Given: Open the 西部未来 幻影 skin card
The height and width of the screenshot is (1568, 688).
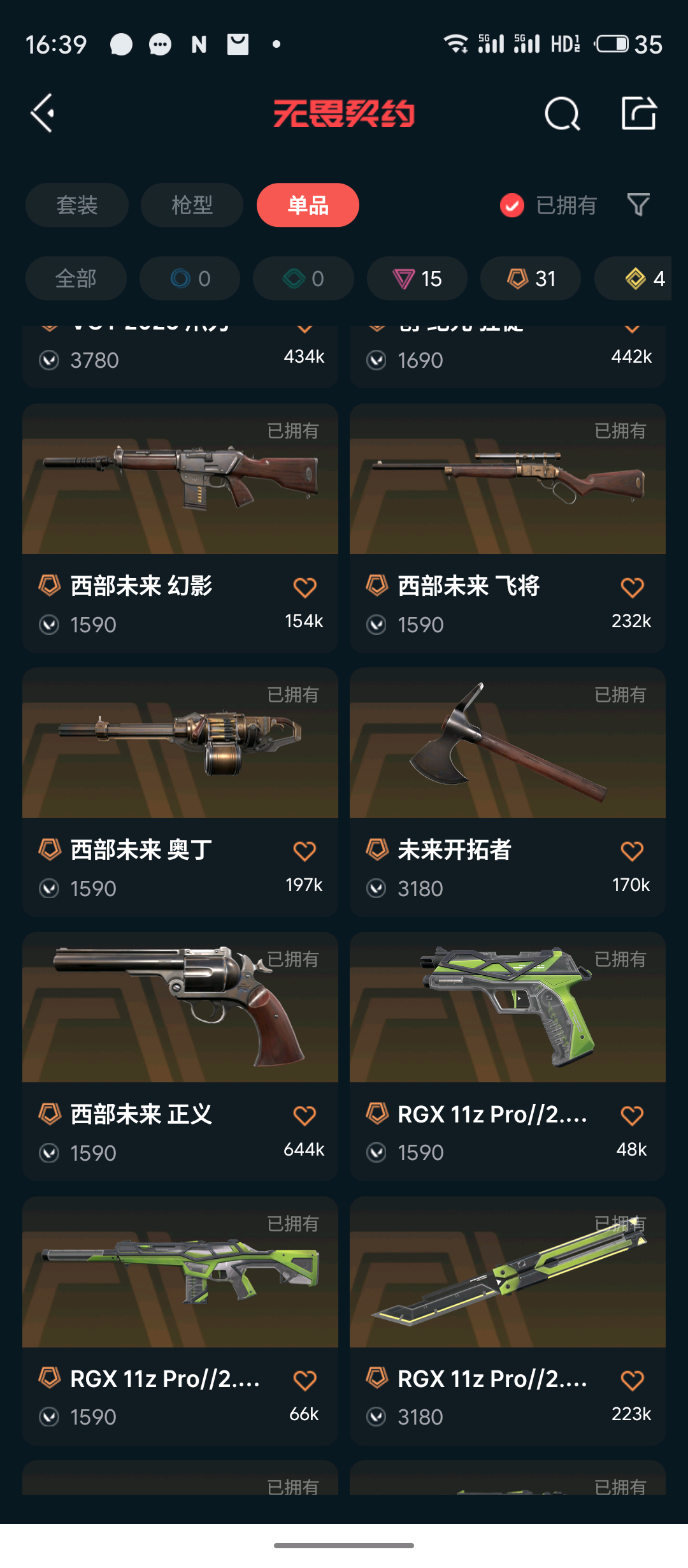Looking at the screenshot, I should (180, 528).
